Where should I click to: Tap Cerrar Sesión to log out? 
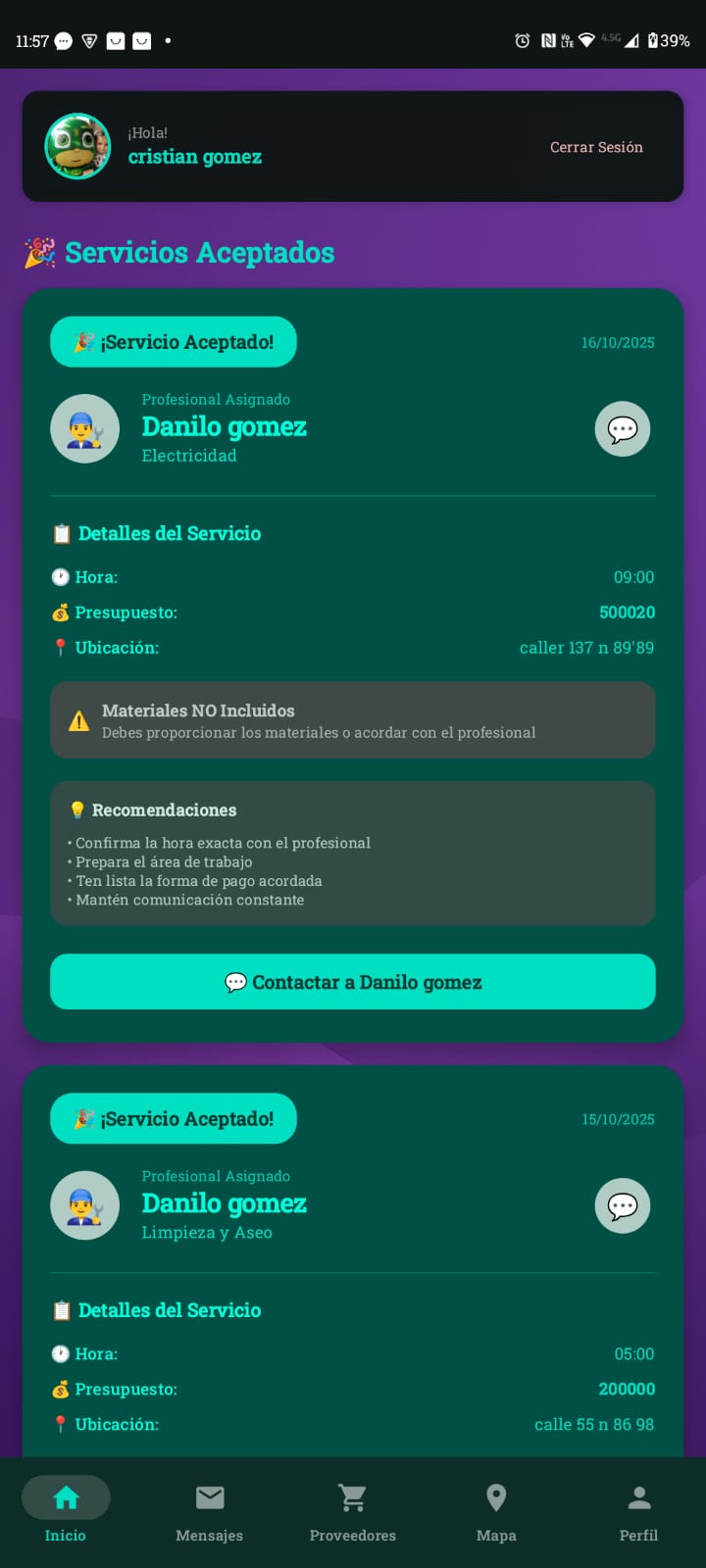pyautogui.click(x=596, y=147)
